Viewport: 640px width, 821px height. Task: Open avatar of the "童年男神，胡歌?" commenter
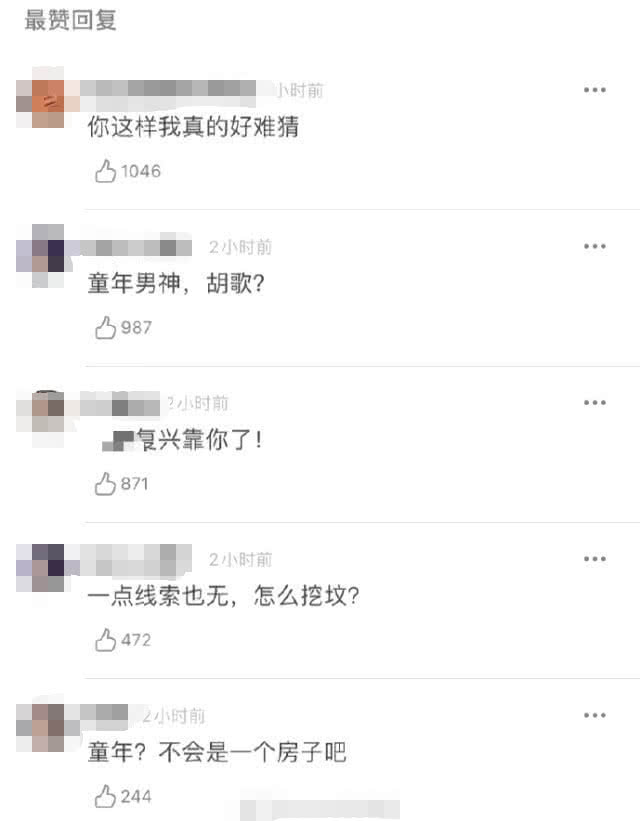click(41, 251)
